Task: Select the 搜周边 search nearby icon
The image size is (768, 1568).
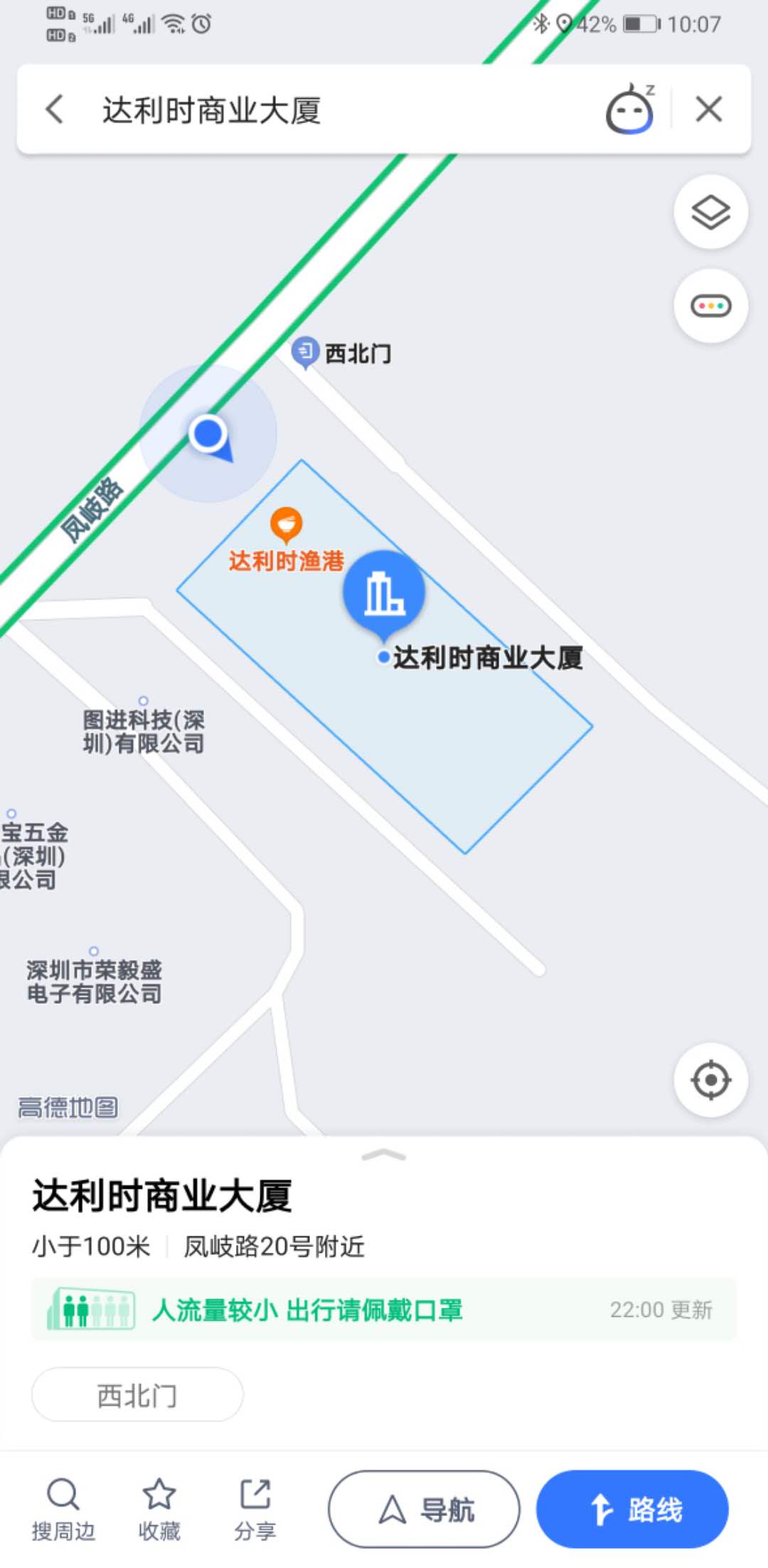Action: (63, 1507)
